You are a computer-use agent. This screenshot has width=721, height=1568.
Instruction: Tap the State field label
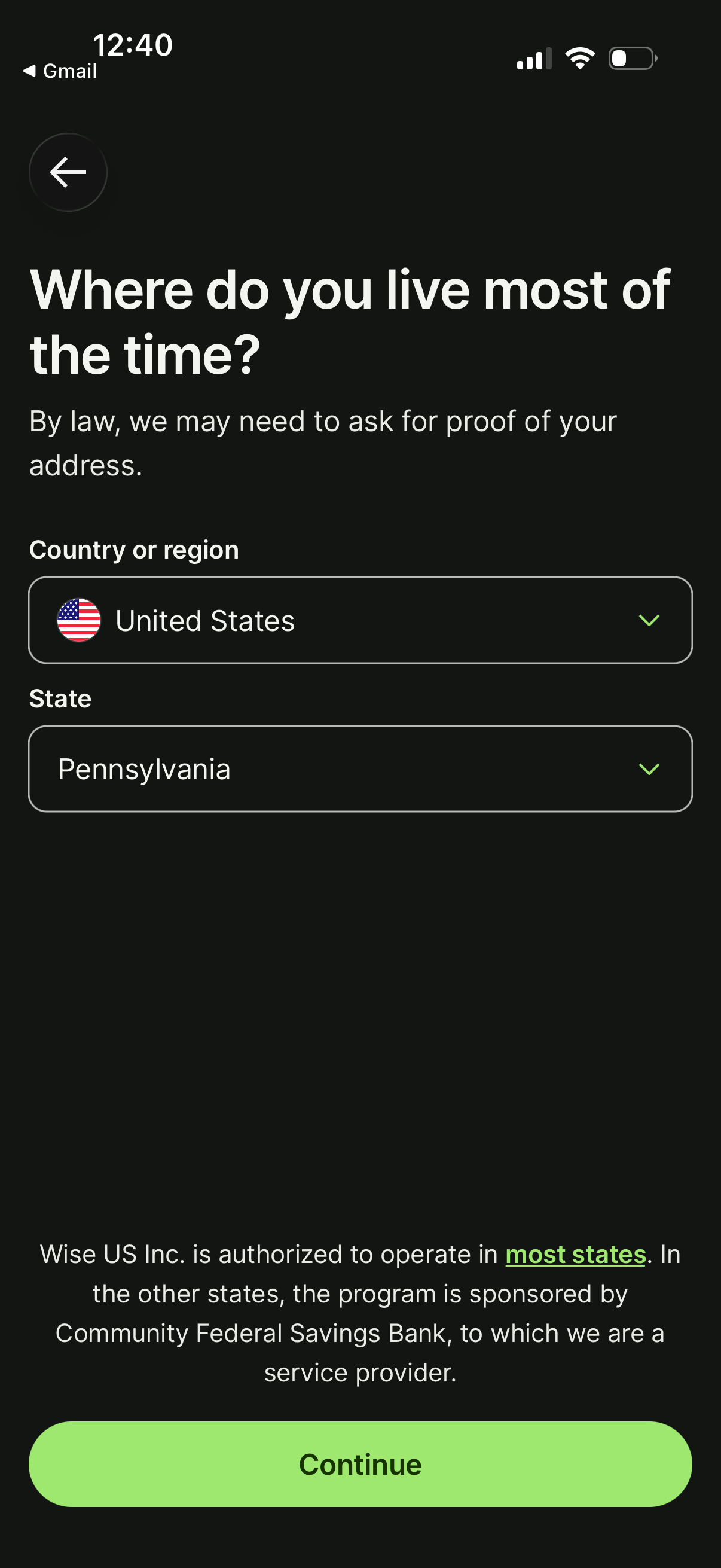[x=60, y=698]
